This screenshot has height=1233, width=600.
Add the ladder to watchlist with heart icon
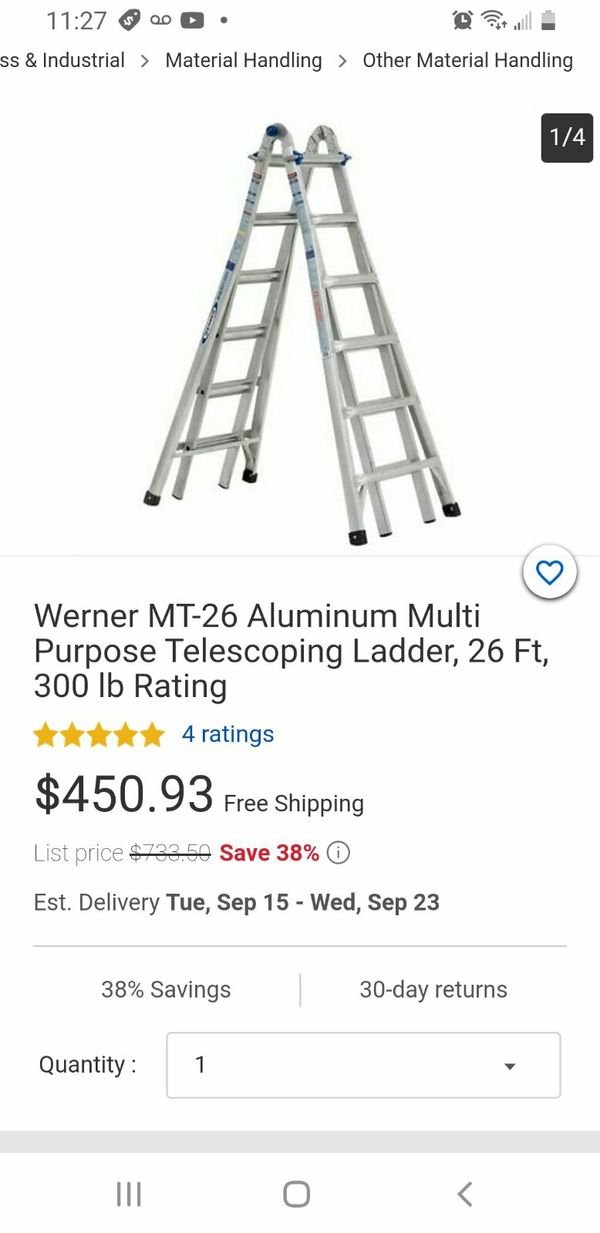[x=550, y=573]
